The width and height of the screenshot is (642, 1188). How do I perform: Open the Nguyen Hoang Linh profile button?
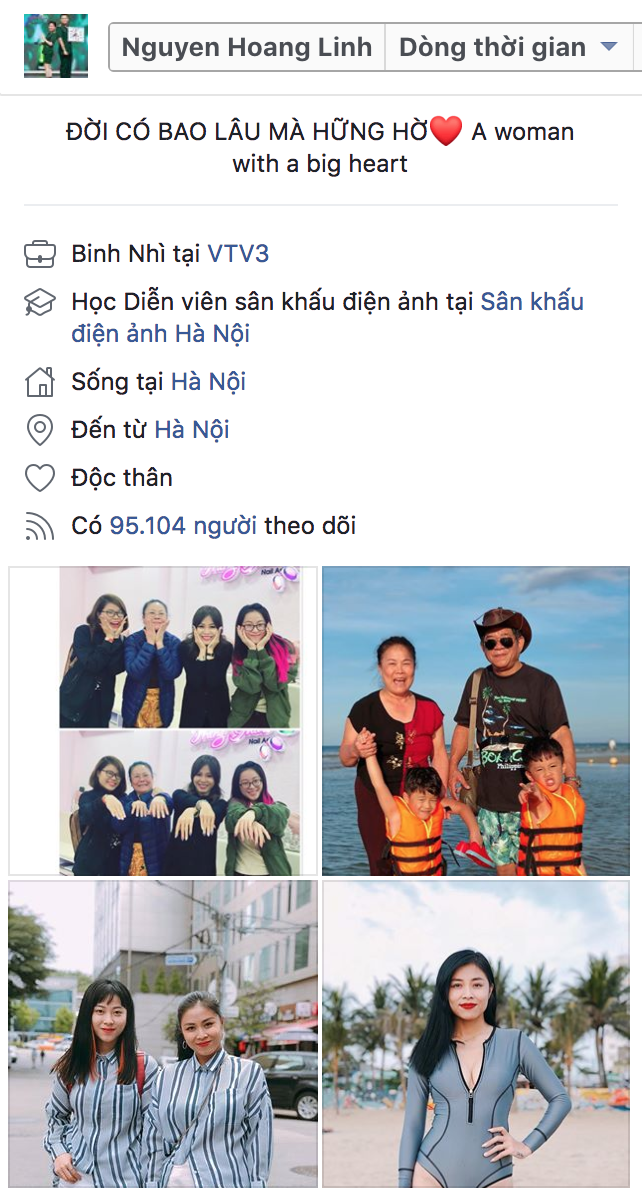coord(246,47)
